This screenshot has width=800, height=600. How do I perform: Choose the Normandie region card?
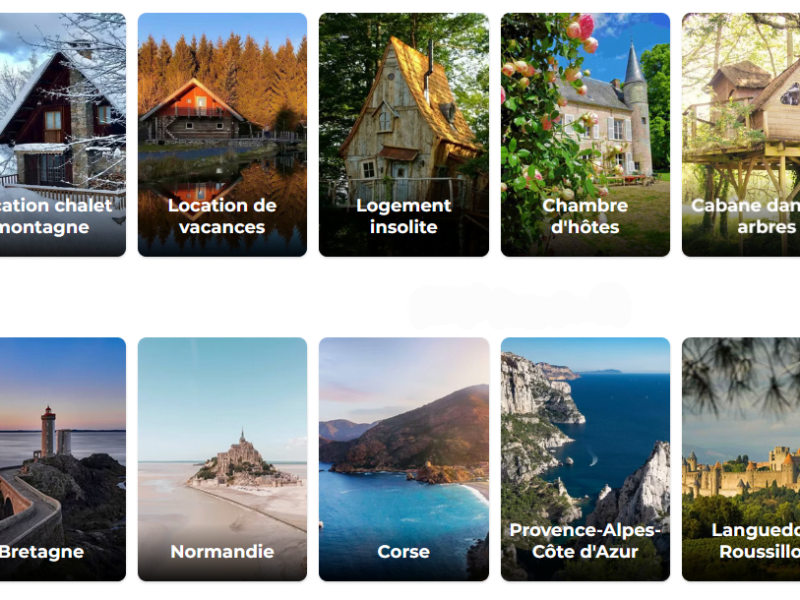point(222,459)
